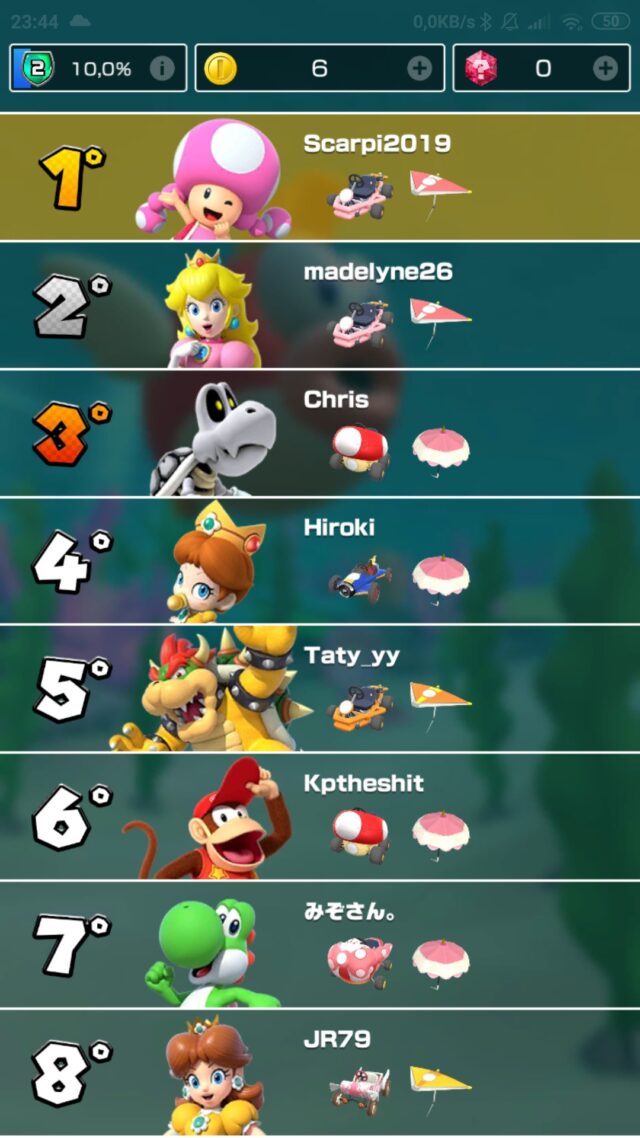
Task: Add more coins with the plus button
Action: click(420, 68)
